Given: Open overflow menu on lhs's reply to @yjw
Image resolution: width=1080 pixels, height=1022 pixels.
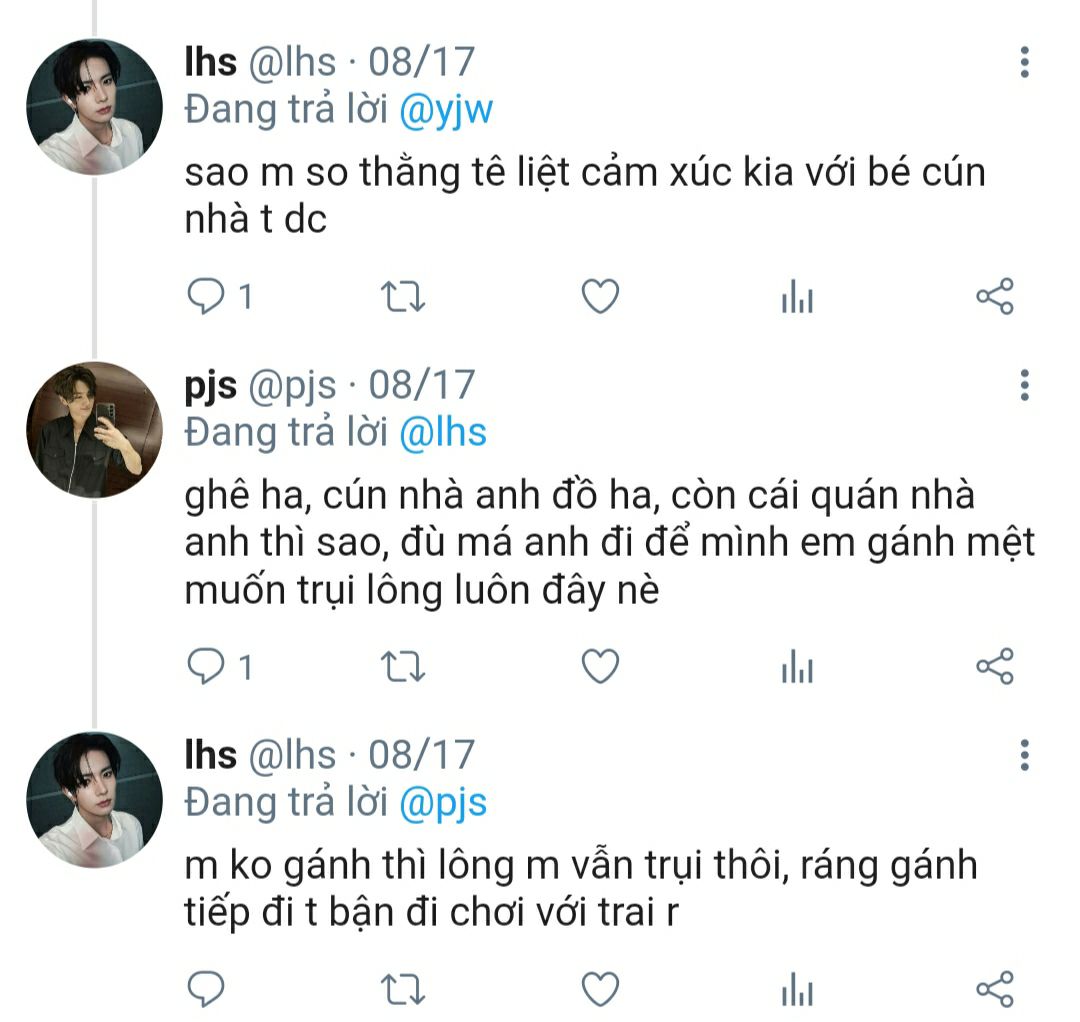Looking at the screenshot, I should [1024, 62].
